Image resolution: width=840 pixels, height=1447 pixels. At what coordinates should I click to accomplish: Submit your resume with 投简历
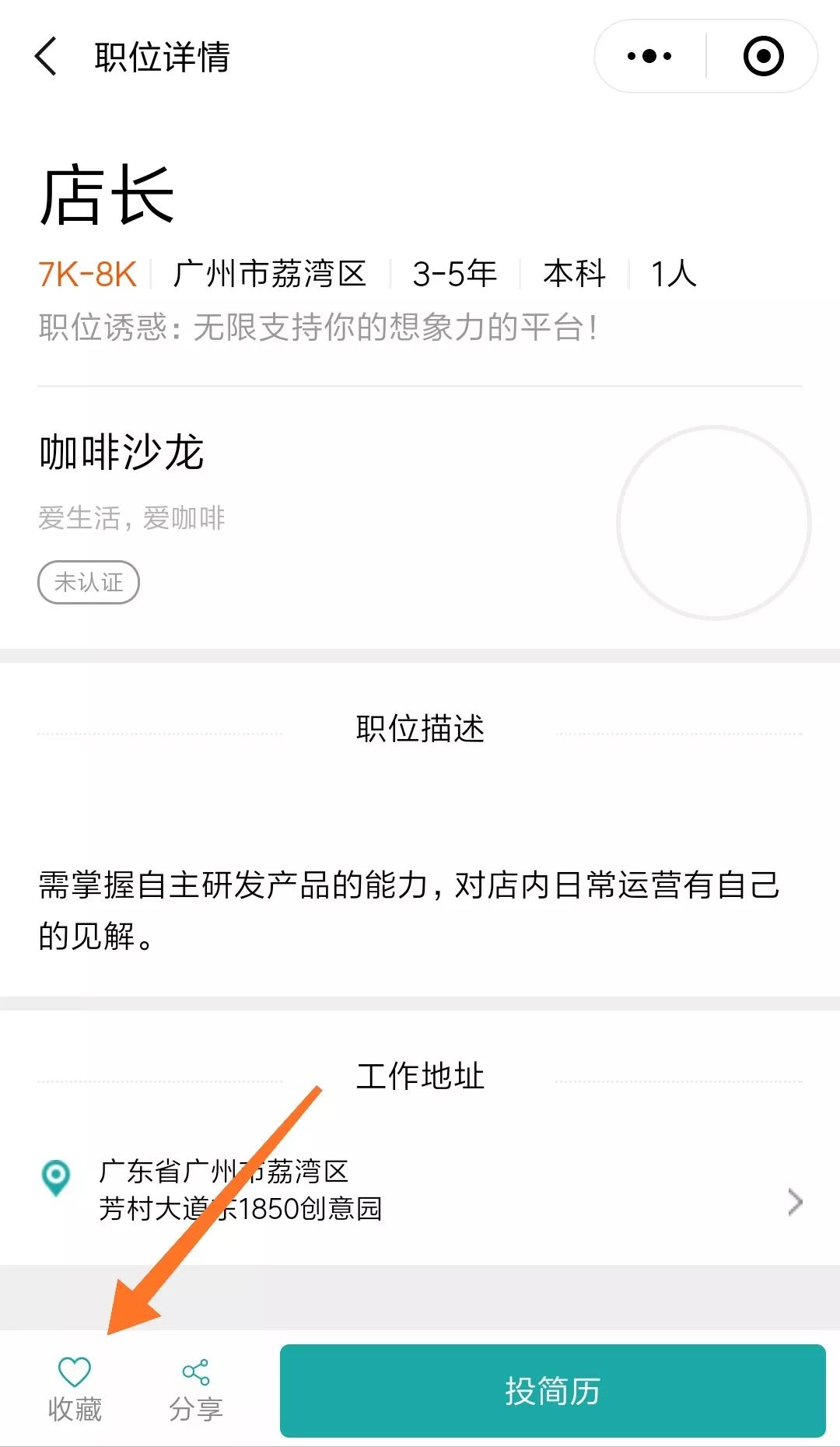552,1391
